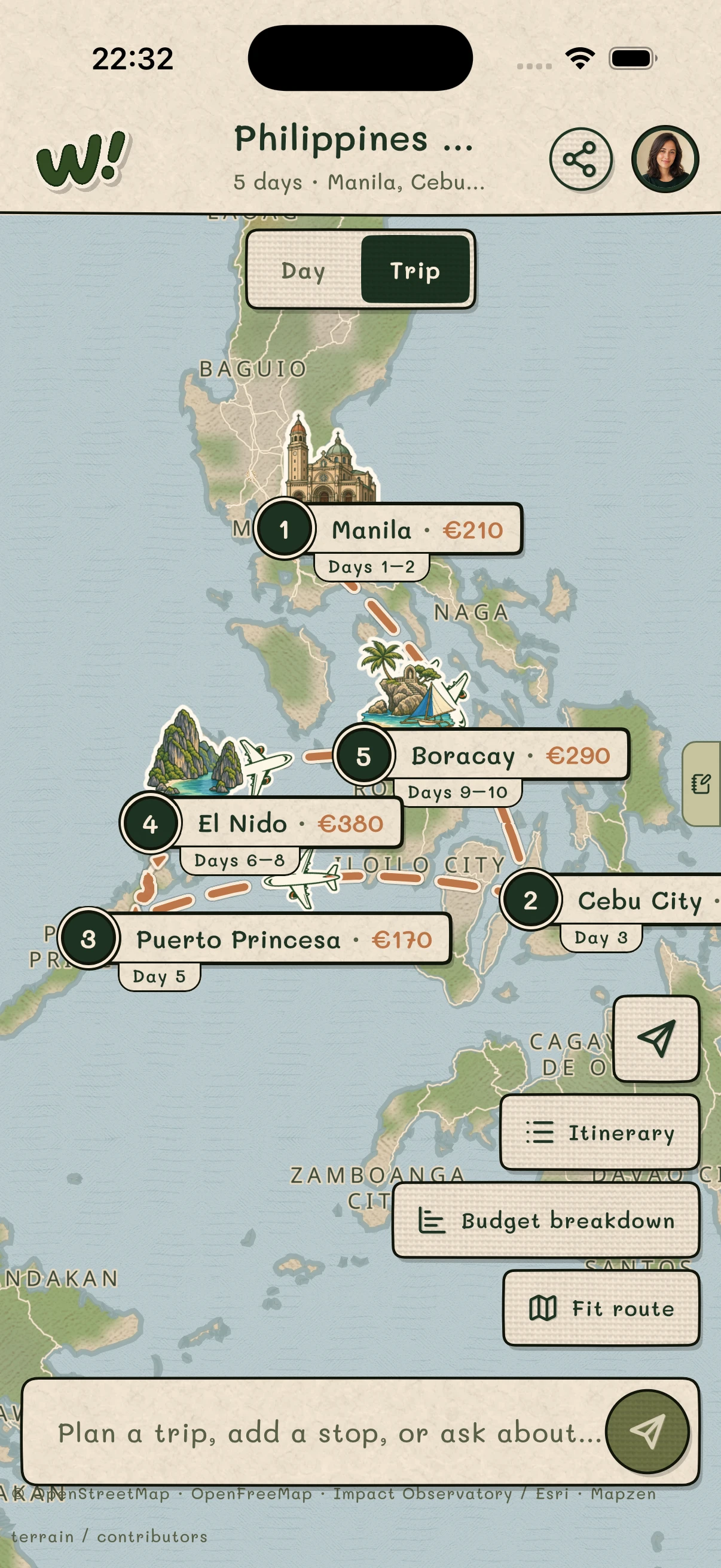Image resolution: width=721 pixels, height=1568 pixels.
Task: Switch to the Day view
Action: (x=303, y=270)
